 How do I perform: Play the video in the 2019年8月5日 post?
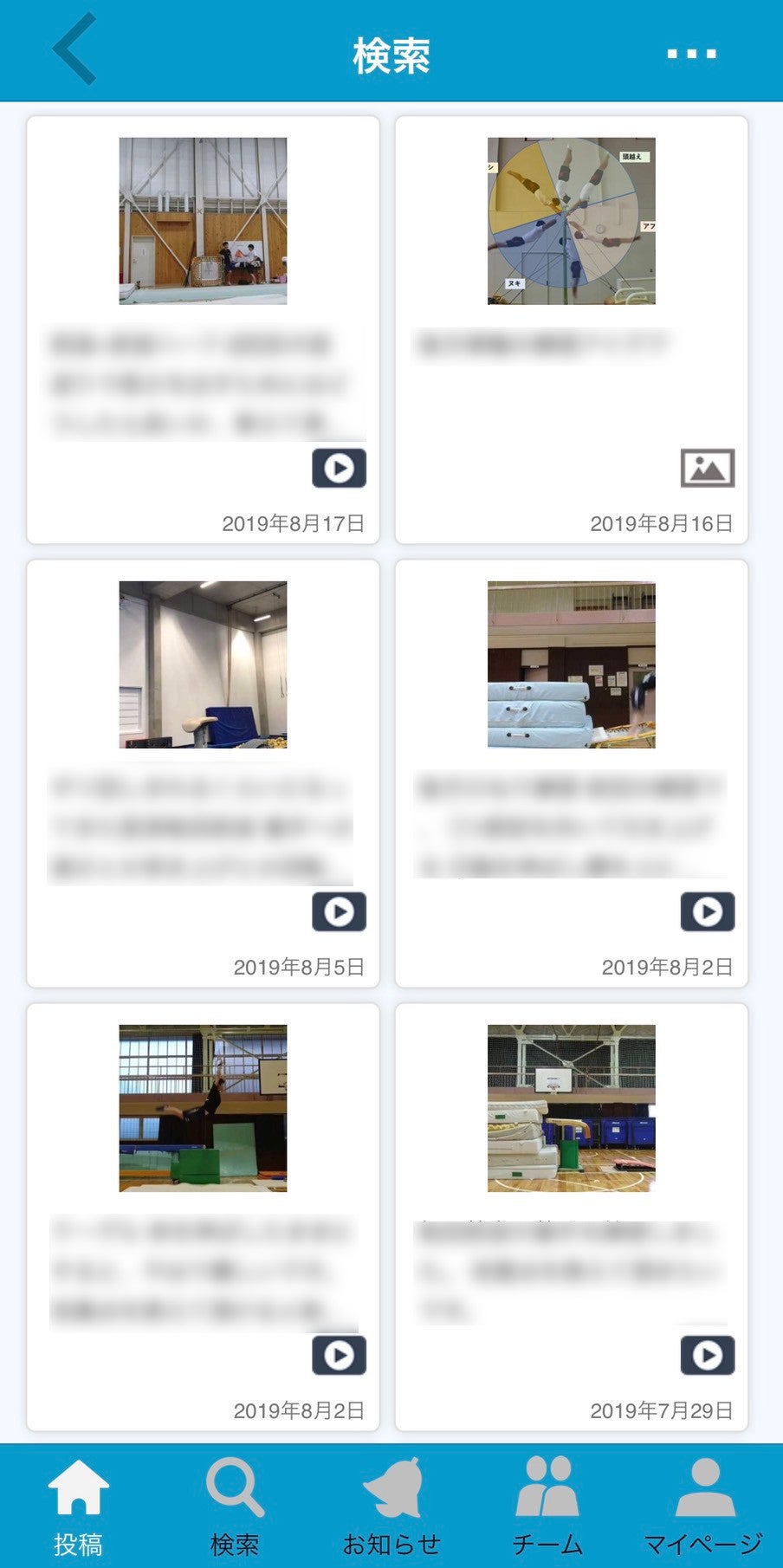[x=339, y=912]
